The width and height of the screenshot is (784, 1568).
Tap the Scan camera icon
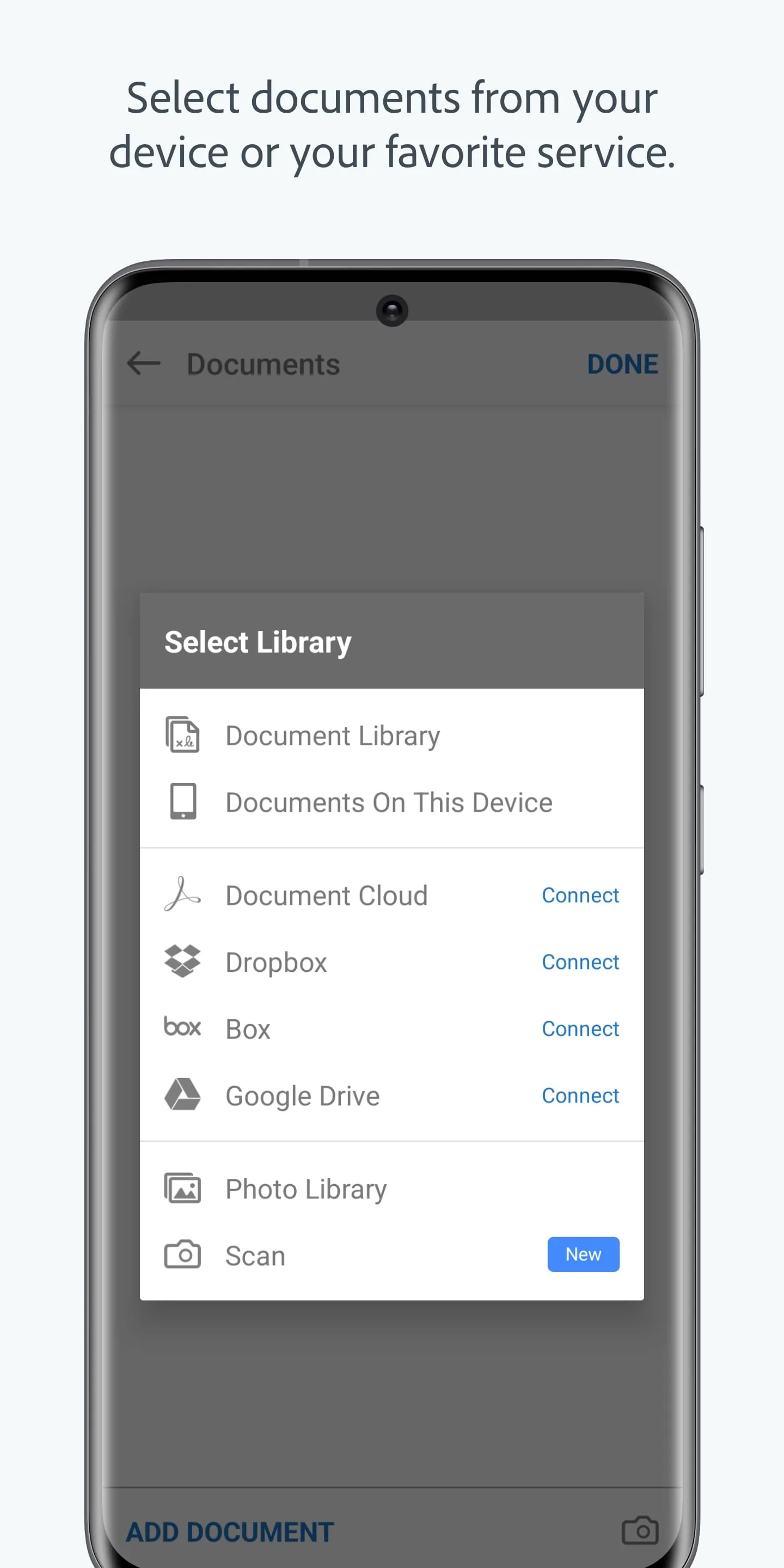coord(182,1254)
